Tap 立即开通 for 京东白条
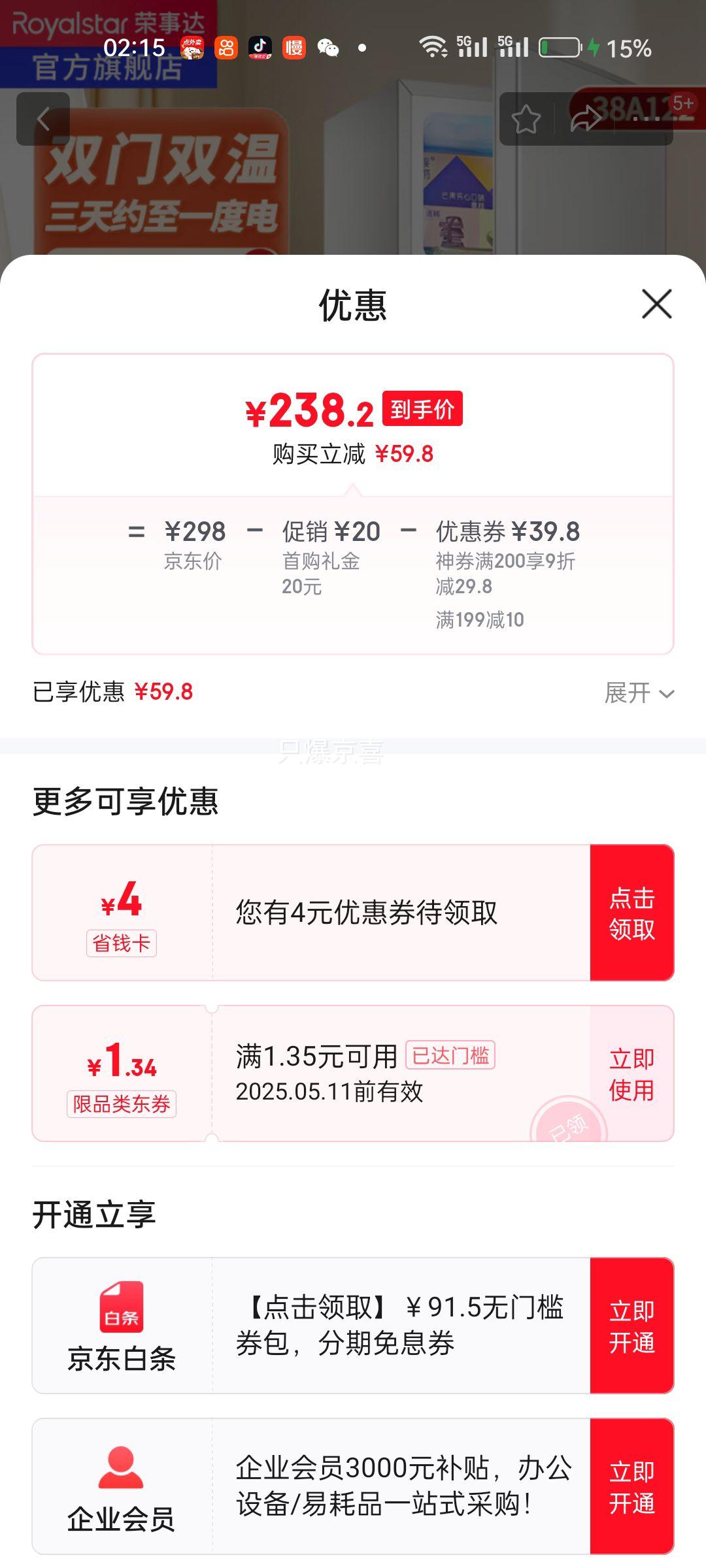This screenshot has height=1568, width=706. [x=631, y=1326]
